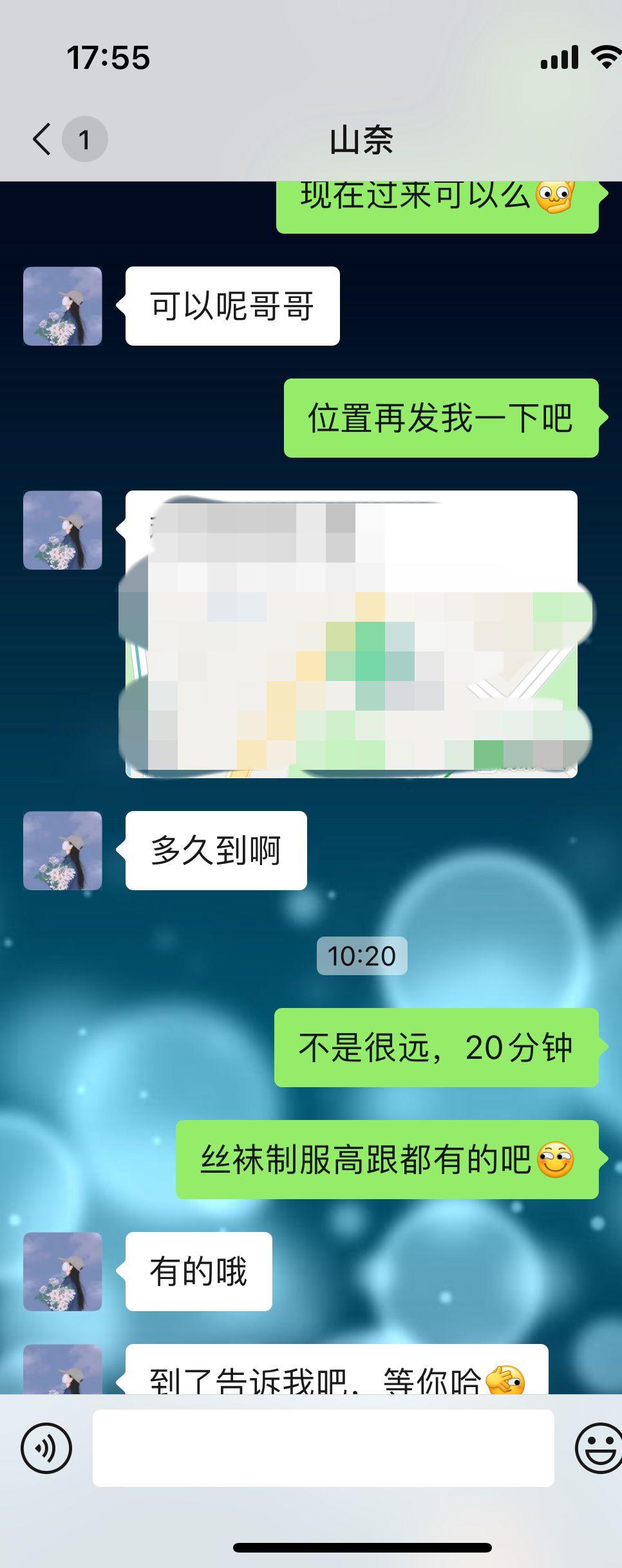Switch to voice message input
Screen dimensions: 622x1568
[46, 1449]
